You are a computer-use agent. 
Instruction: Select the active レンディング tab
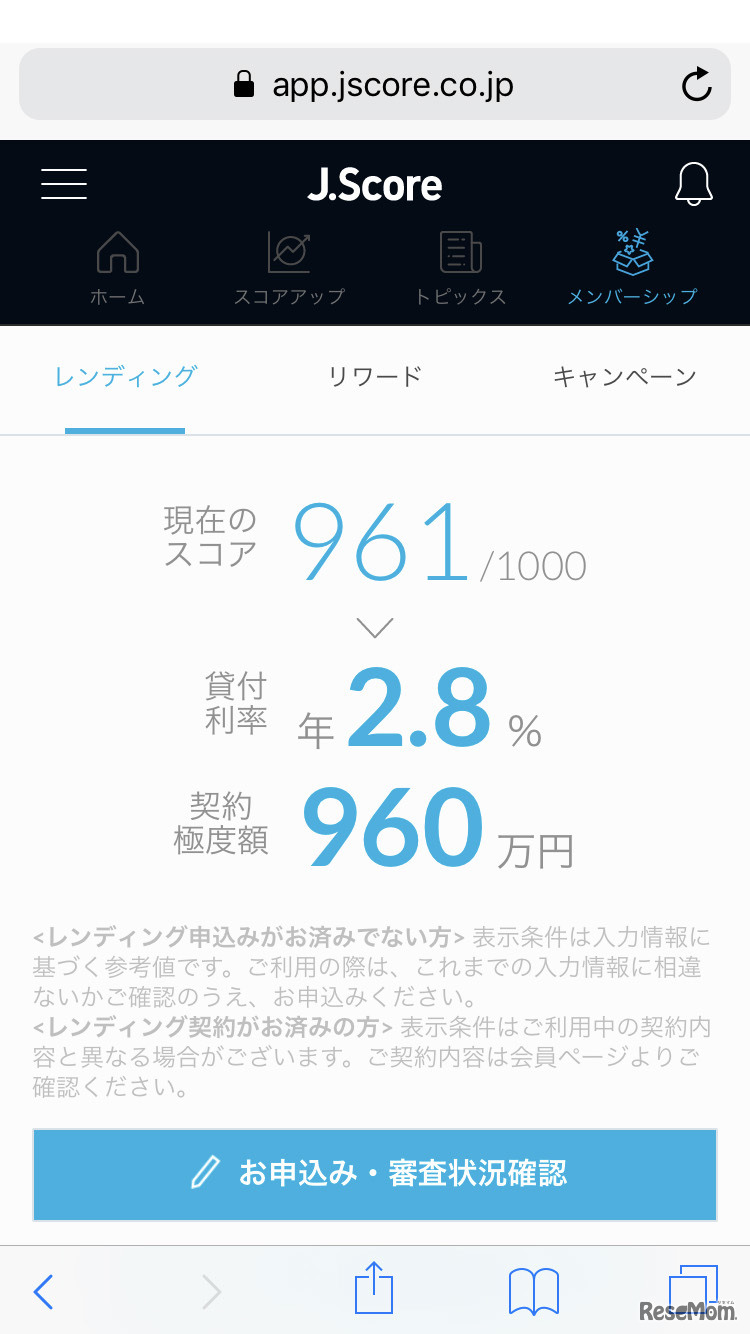124,376
